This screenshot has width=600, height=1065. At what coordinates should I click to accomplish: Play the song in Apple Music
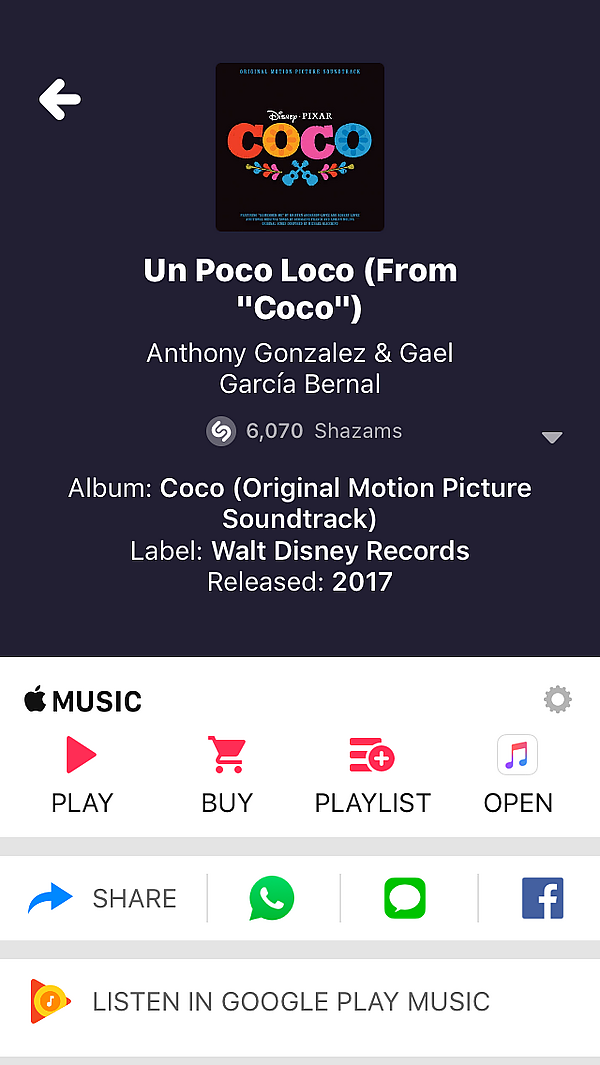pos(82,774)
